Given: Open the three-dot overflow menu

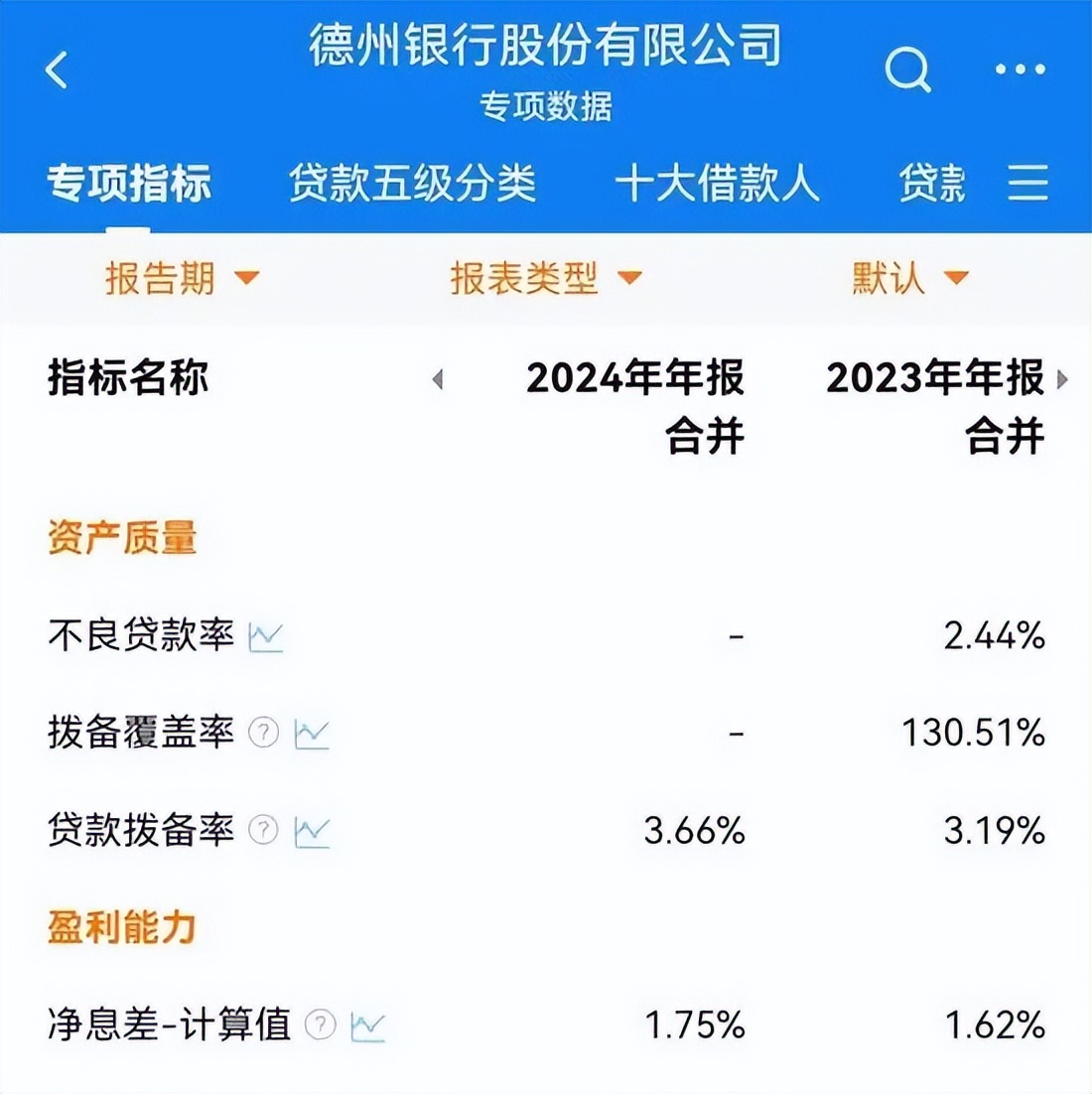Looking at the screenshot, I should [x=1020, y=69].
